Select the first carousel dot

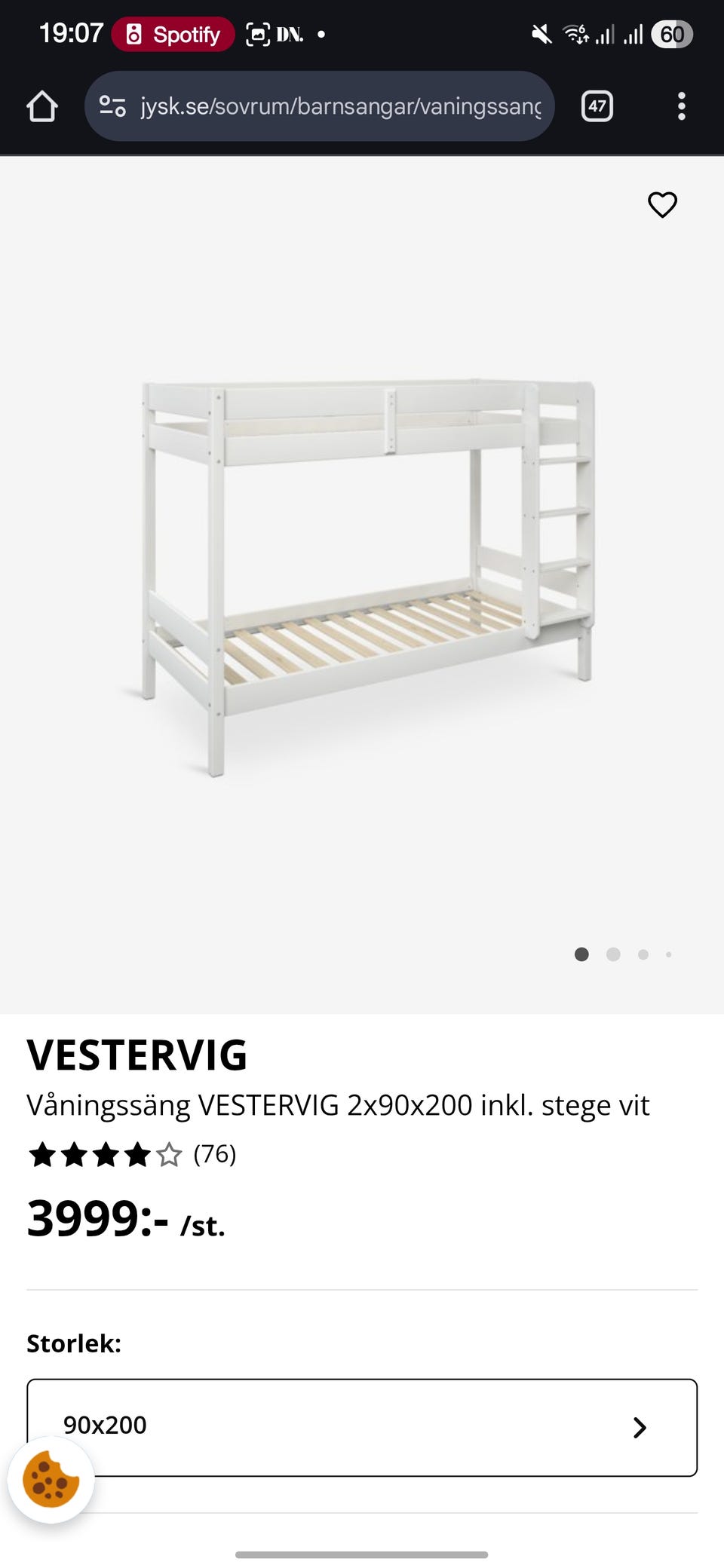[582, 954]
